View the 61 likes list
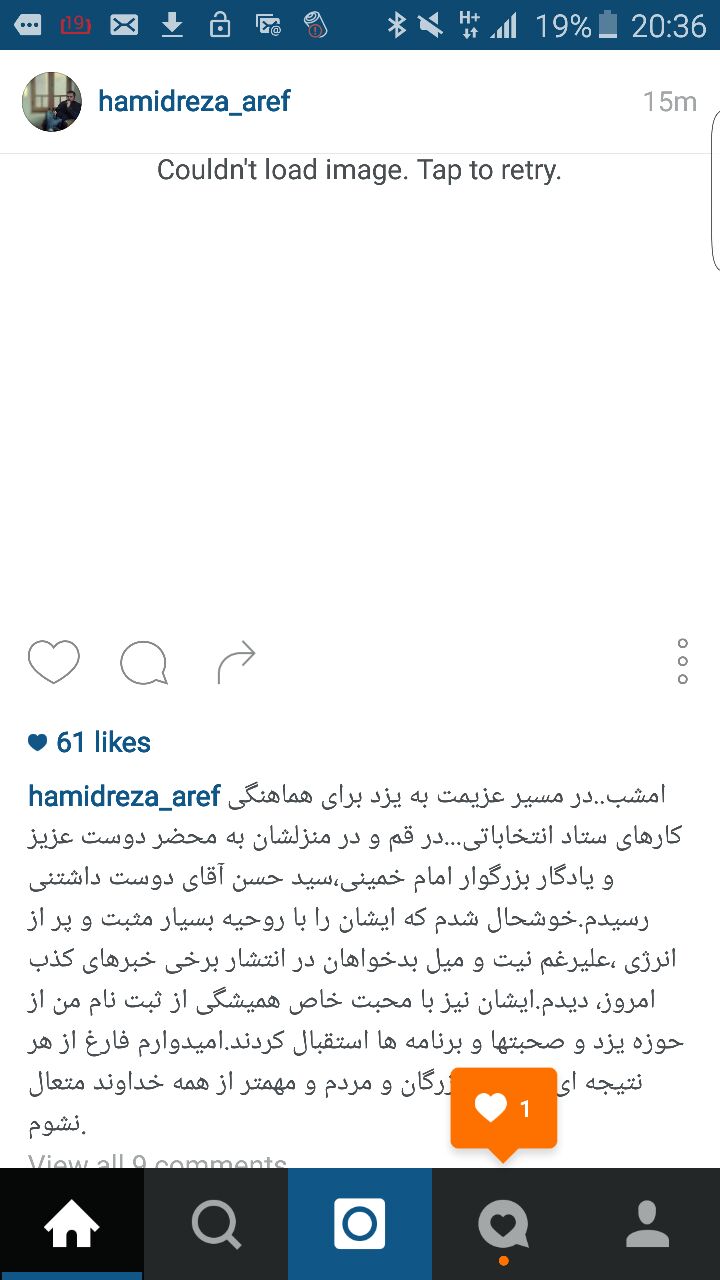The width and height of the screenshot is (720, 1280). [90, 743]
